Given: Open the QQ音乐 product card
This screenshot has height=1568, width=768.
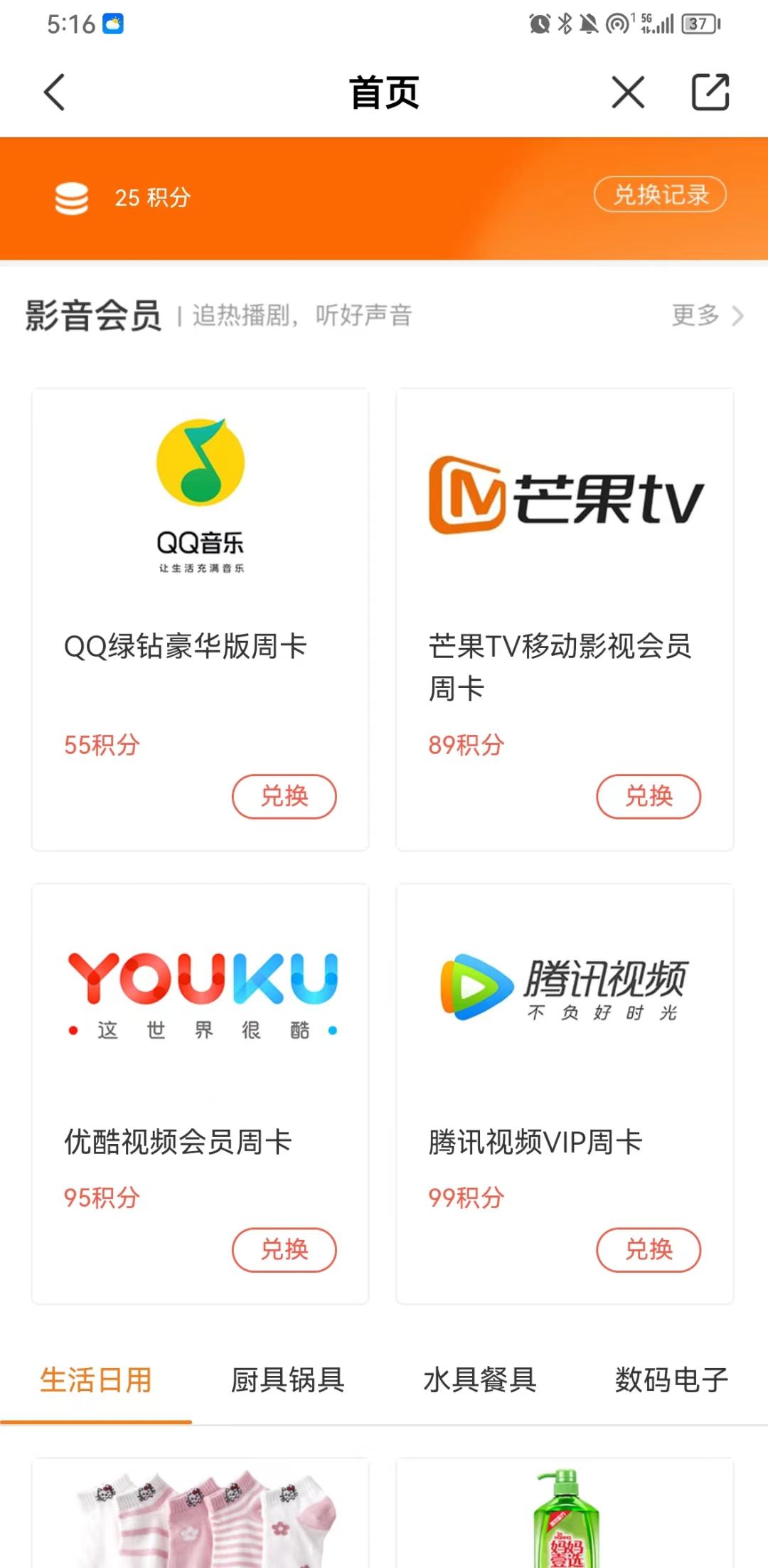Looking at the screenshot, I should pyautogui.click(x=201, y=498).
